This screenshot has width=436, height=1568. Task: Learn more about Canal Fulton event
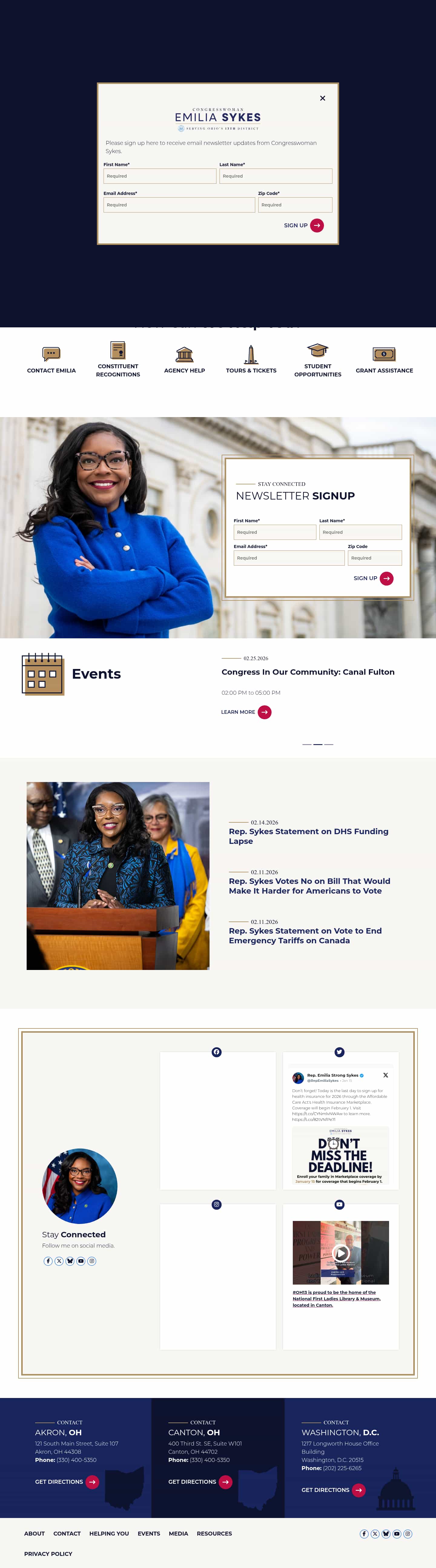pos(246,712)
